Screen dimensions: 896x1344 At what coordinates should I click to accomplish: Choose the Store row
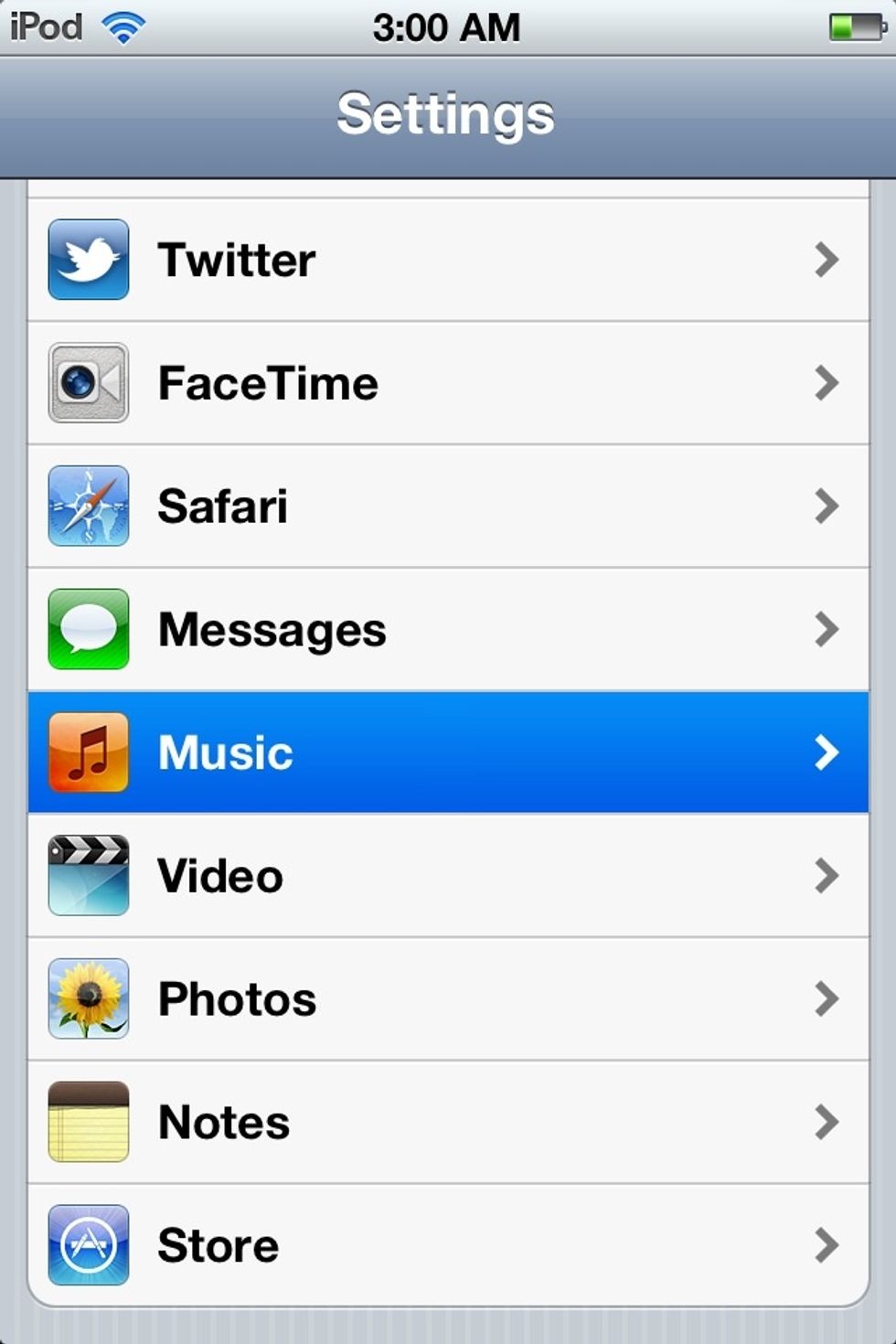[448, 1245]
